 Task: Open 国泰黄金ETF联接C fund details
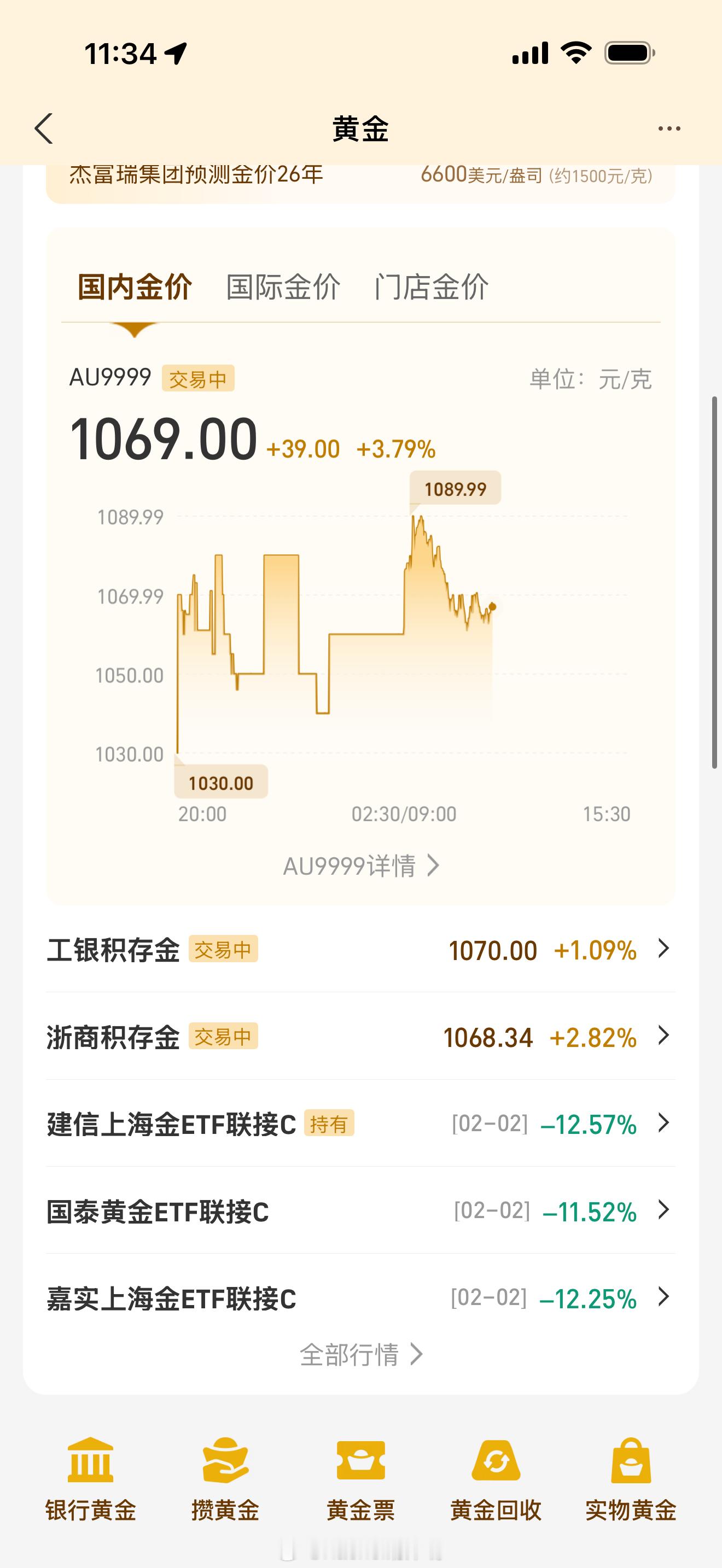tap(360, 1210)
